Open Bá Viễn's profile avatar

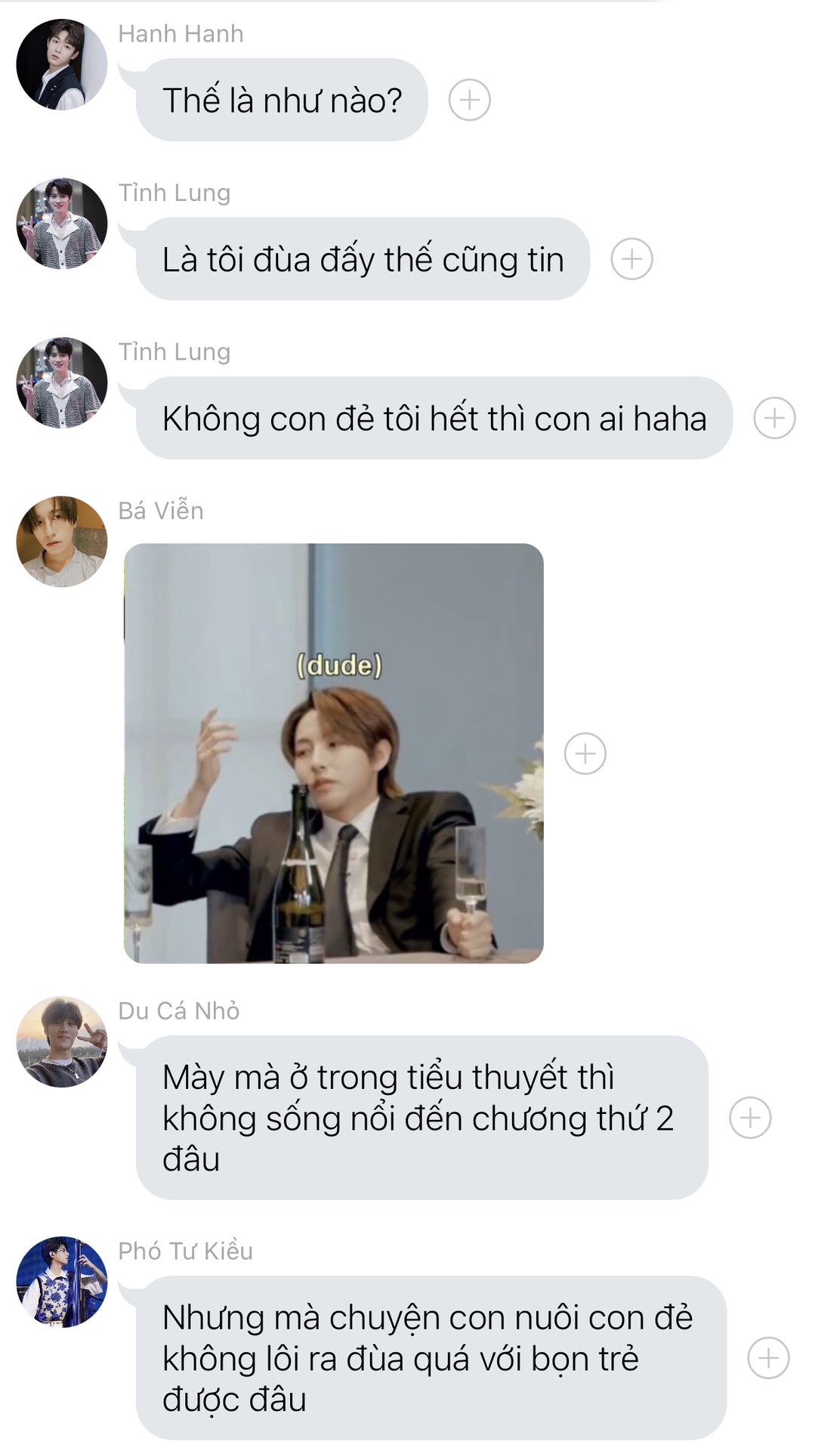(x=62, y=541)
